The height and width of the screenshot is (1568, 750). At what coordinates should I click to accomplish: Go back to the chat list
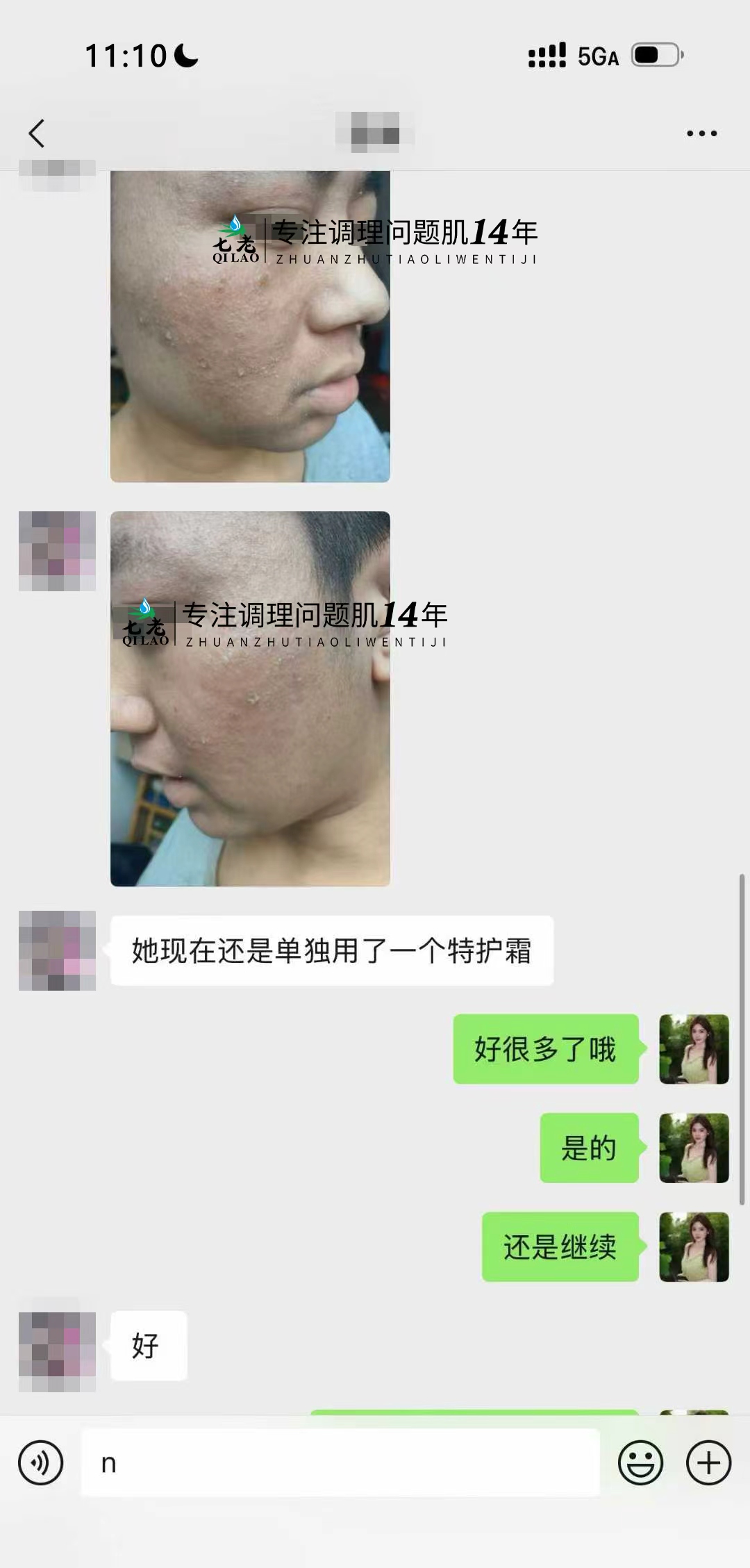click(36, 133)
